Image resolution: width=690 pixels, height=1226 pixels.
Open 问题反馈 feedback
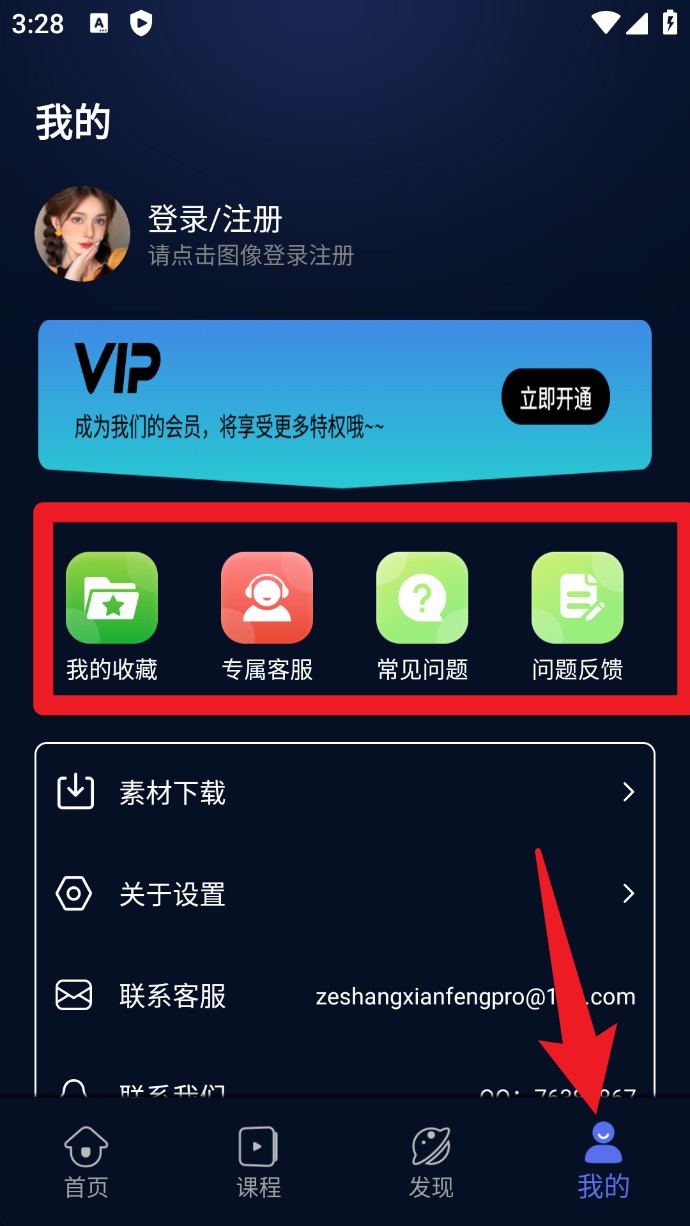click(x=577, y=615)
